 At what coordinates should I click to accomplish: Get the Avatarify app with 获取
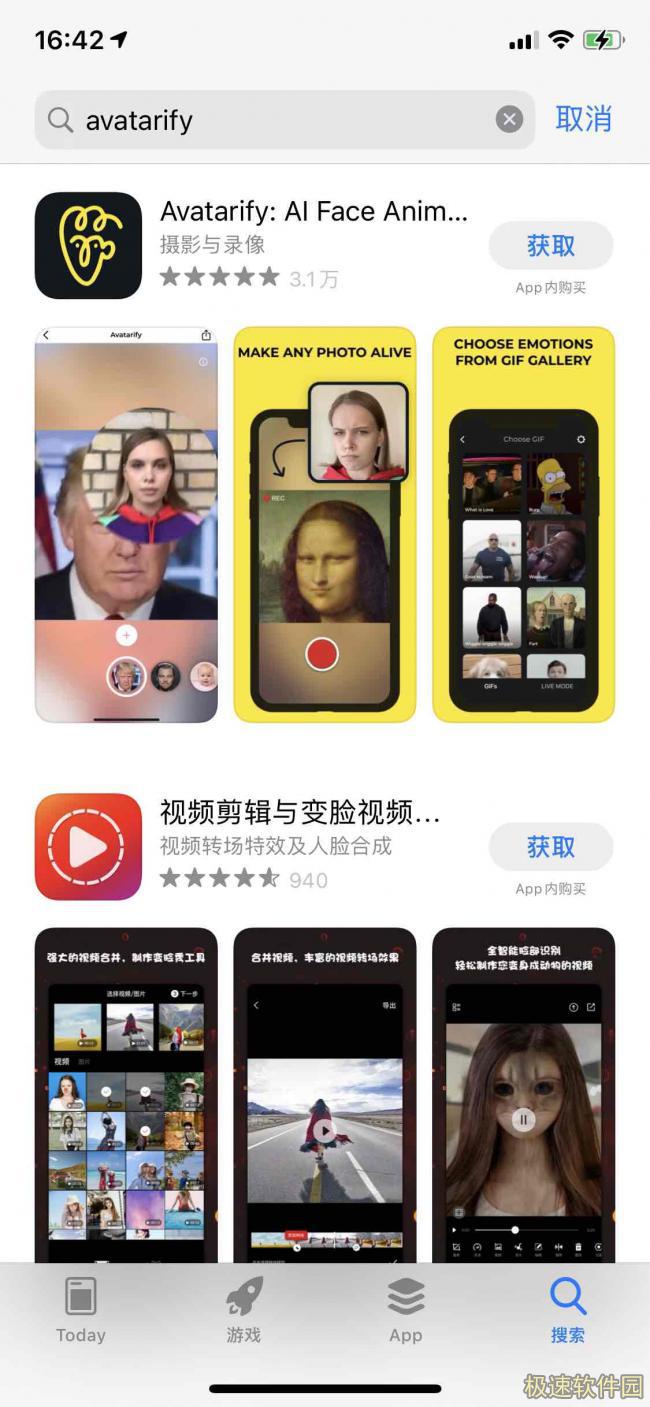click(550, 246)
